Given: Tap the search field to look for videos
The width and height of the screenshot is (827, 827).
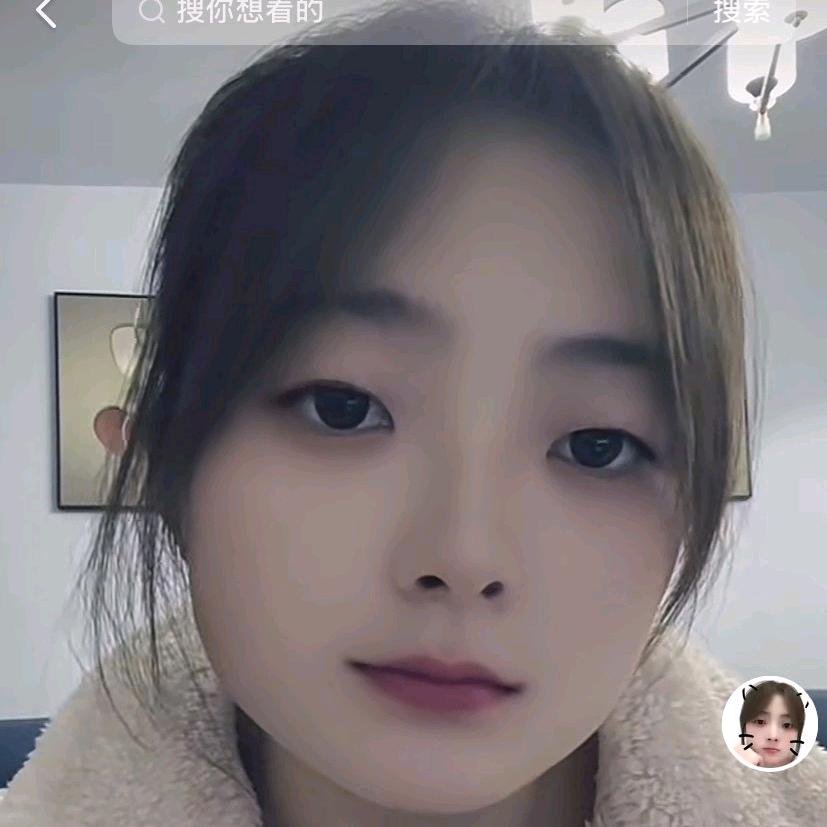Looking at the screenshot, I should coord(400,14).
